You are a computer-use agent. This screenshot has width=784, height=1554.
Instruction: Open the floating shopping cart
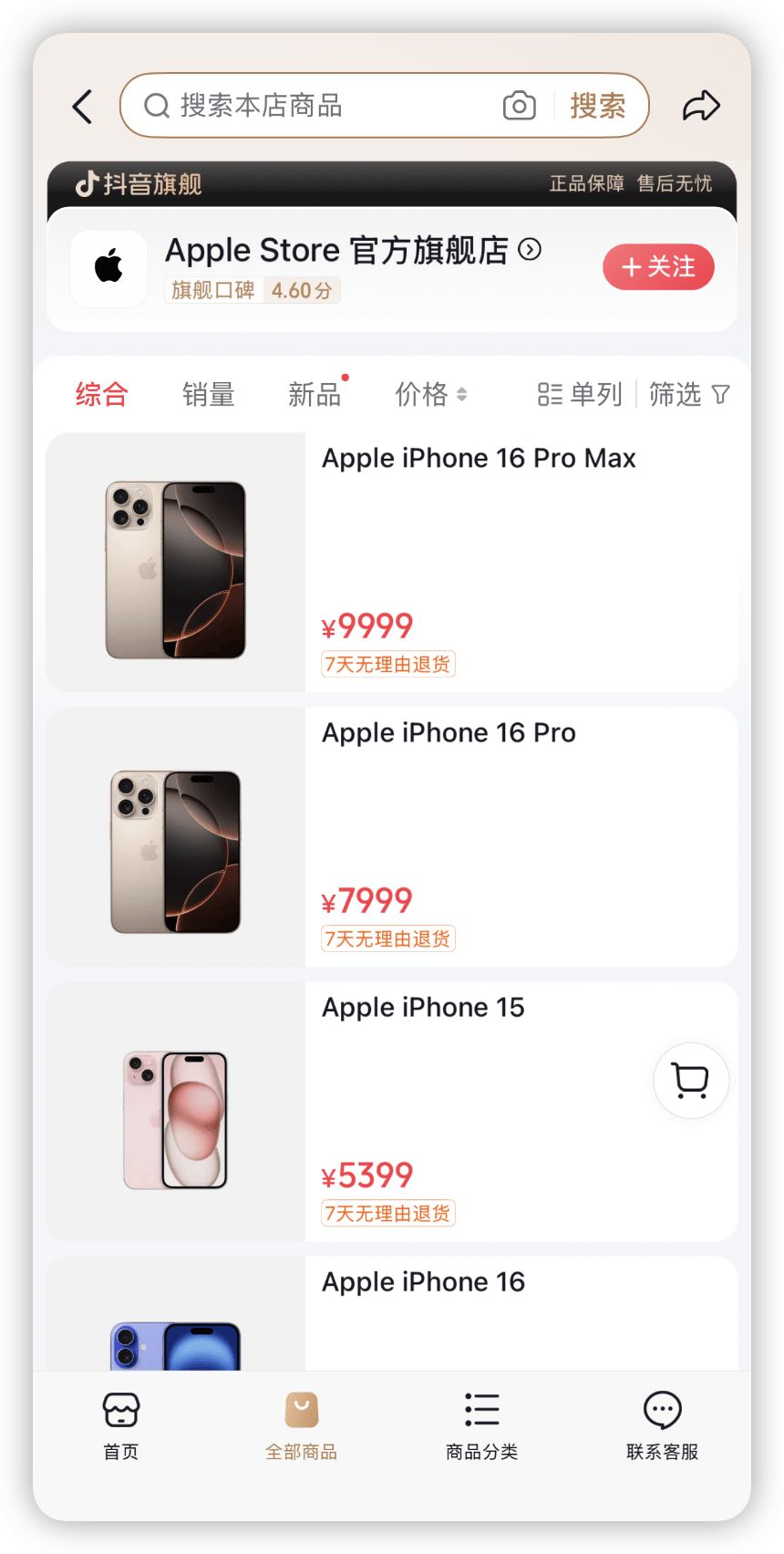point(691,1081)
